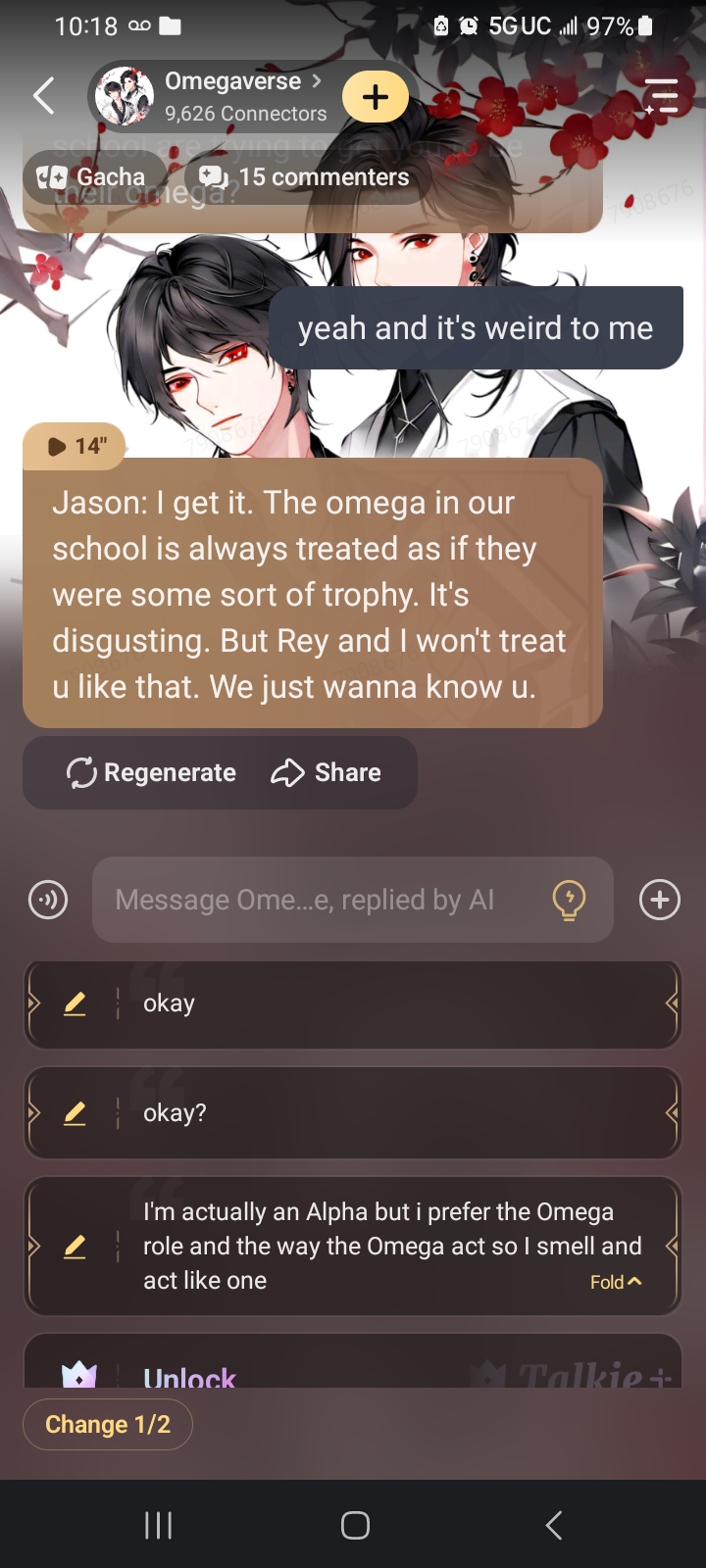The width and height of the screenshot is (706, 1568).
Task: Select the suggested reply "okay"
Action: (353, 1004)
